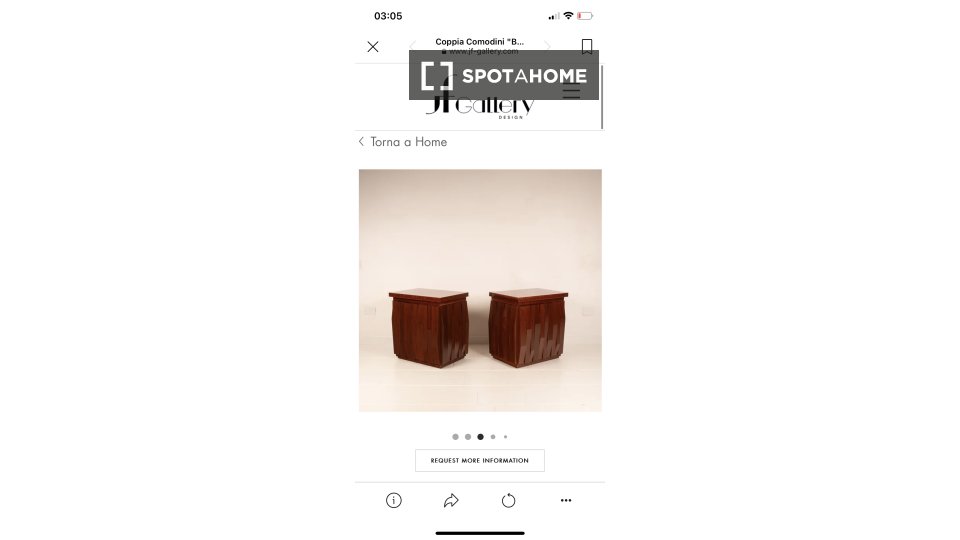The height and width of the screenshot is (540, 960).
Task: Close the in-app browser
Action: pyautogui.click(x=373, y=47)
